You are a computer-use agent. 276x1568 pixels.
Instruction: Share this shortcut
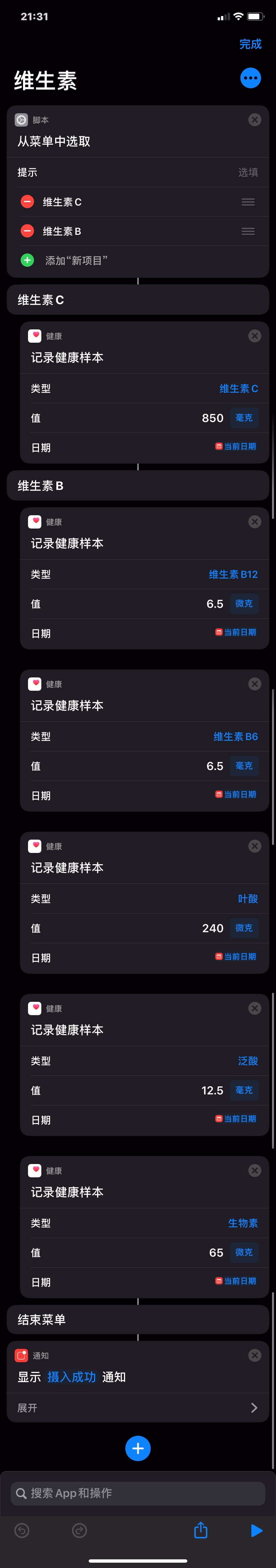click(x=200, y=1530)
